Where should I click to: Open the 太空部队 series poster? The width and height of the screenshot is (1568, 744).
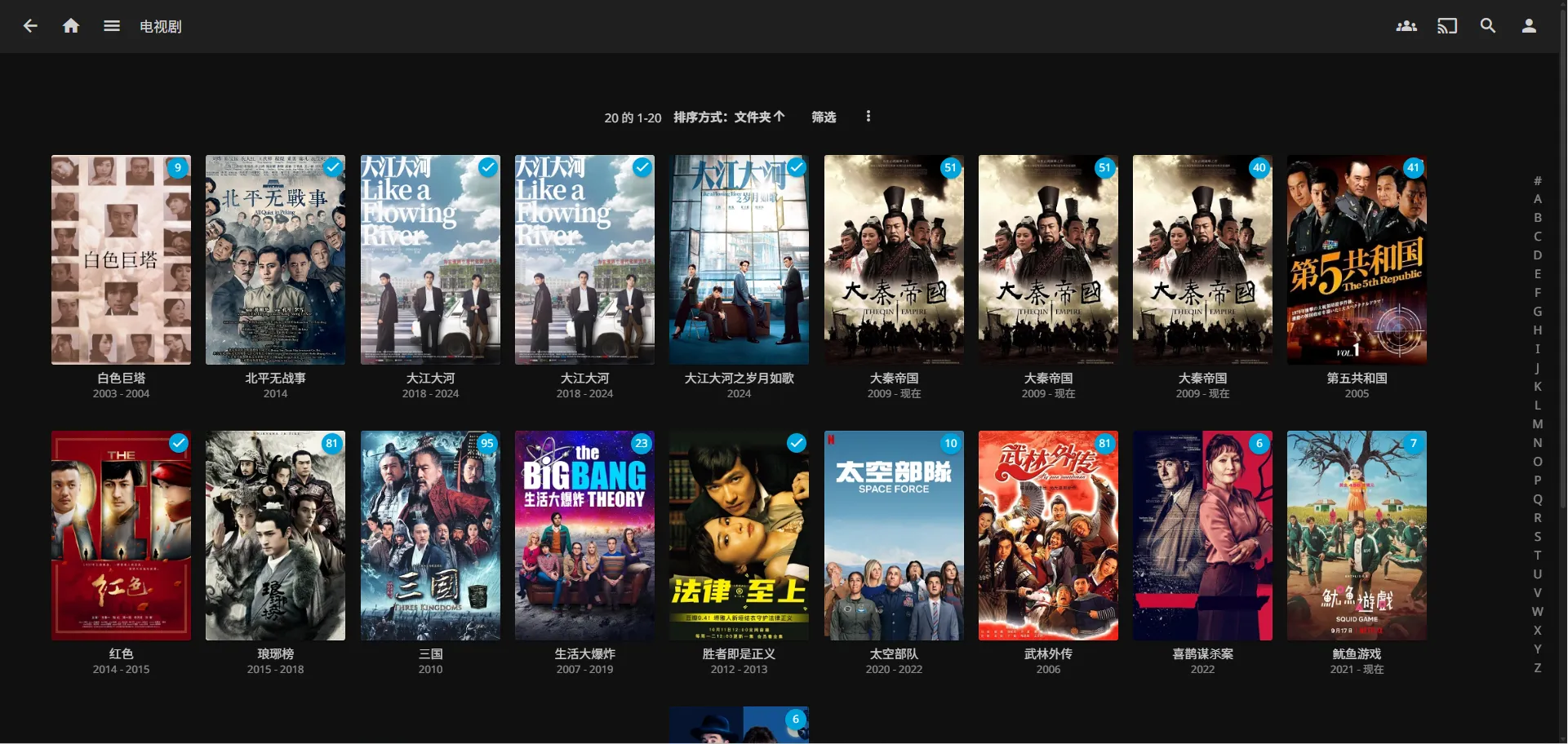tap(894, 535)
